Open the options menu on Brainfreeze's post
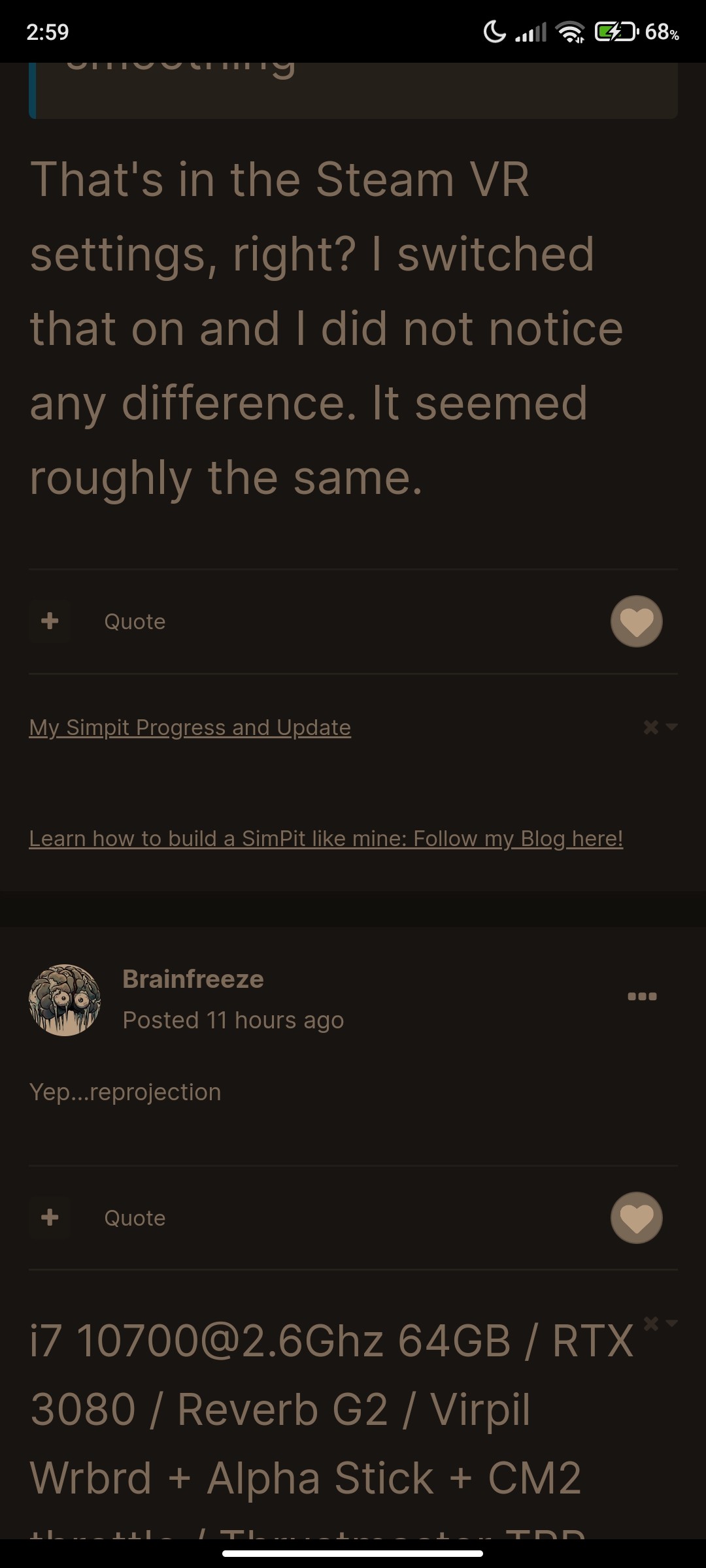706x1568 pixels. click(642, 996)
